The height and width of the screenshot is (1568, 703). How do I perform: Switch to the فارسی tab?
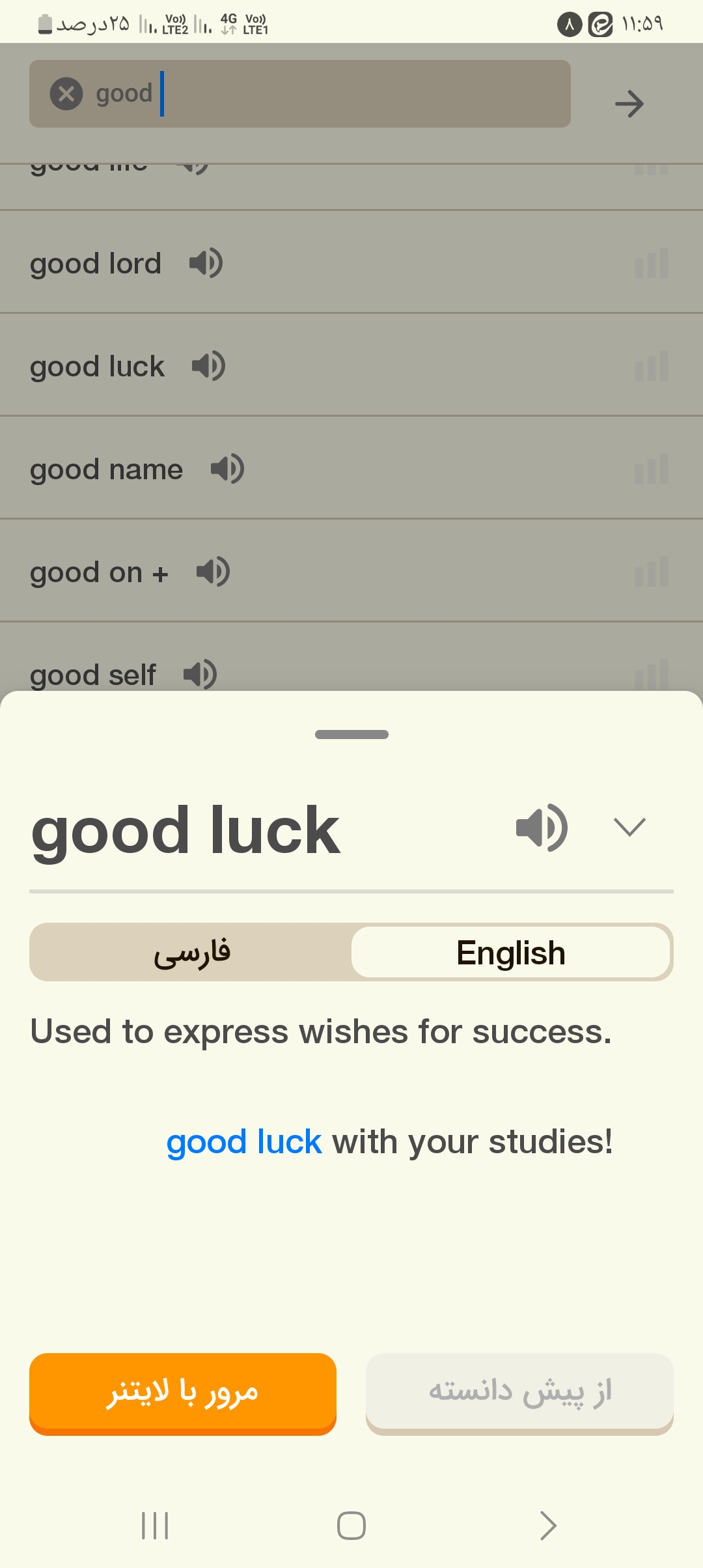pos(191,952)
